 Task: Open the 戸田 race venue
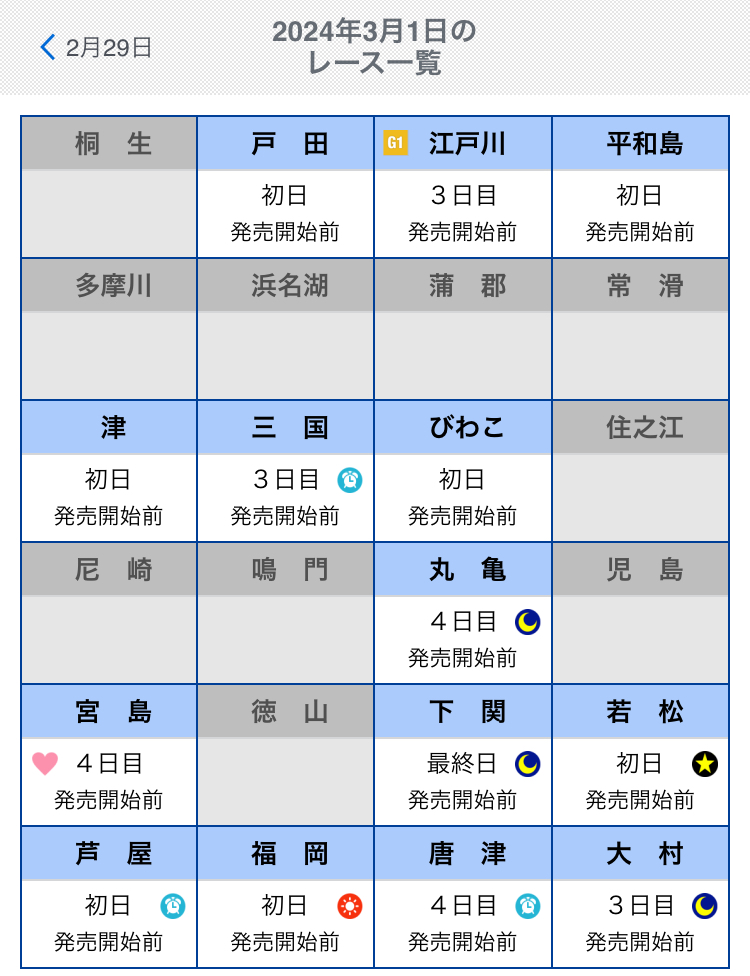coord(286,187)
